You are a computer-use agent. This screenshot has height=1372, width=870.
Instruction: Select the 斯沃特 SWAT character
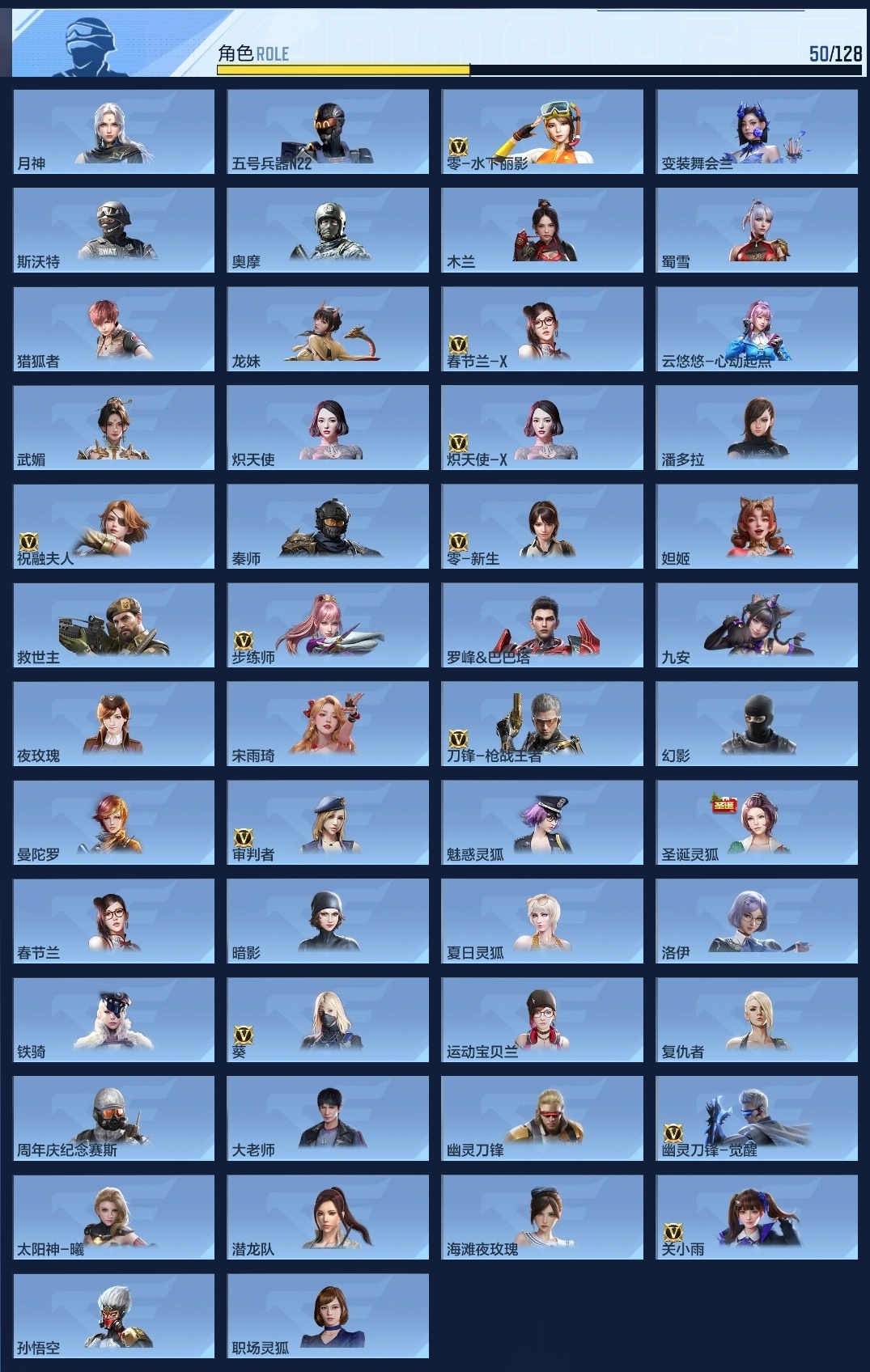(113, 230)
